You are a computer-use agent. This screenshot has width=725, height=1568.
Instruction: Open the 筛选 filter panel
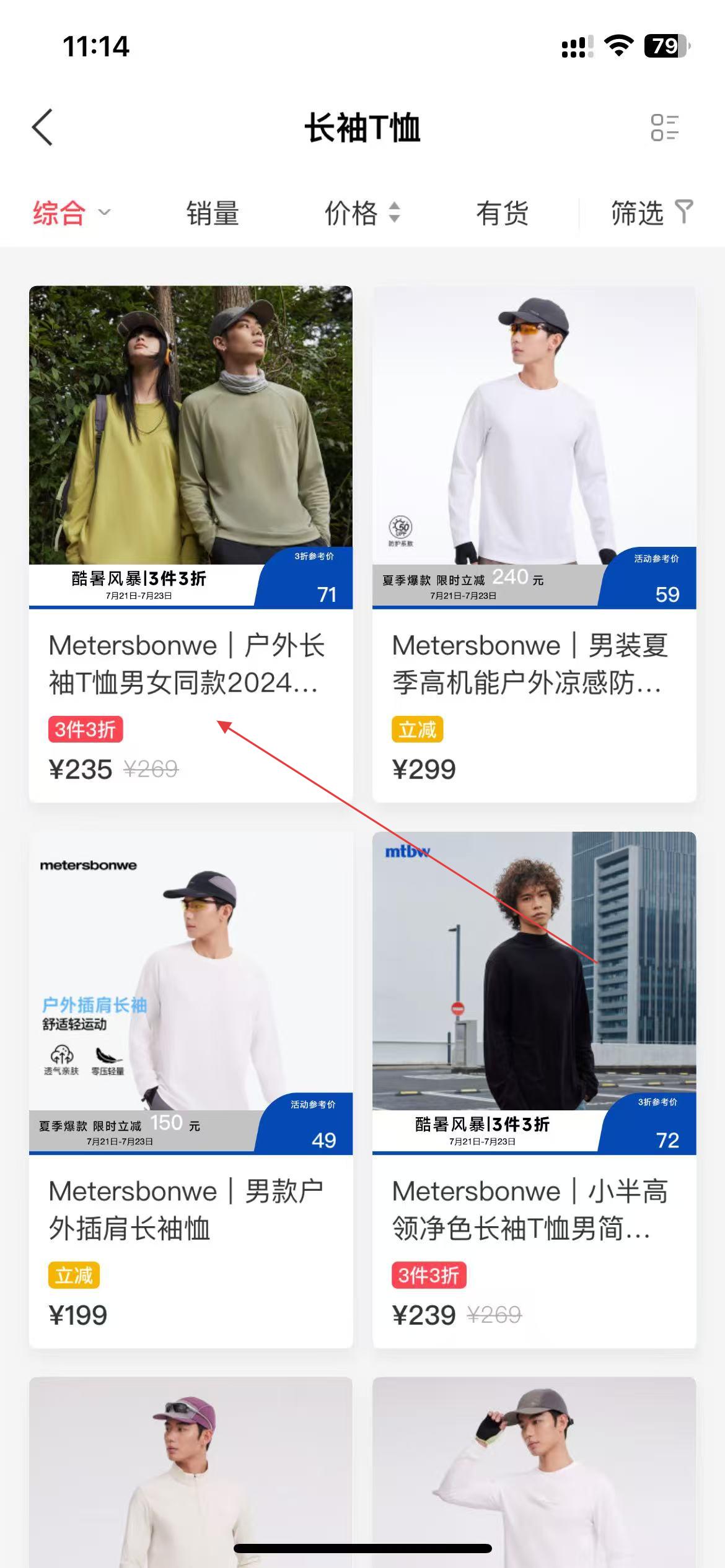pos(651,214)
